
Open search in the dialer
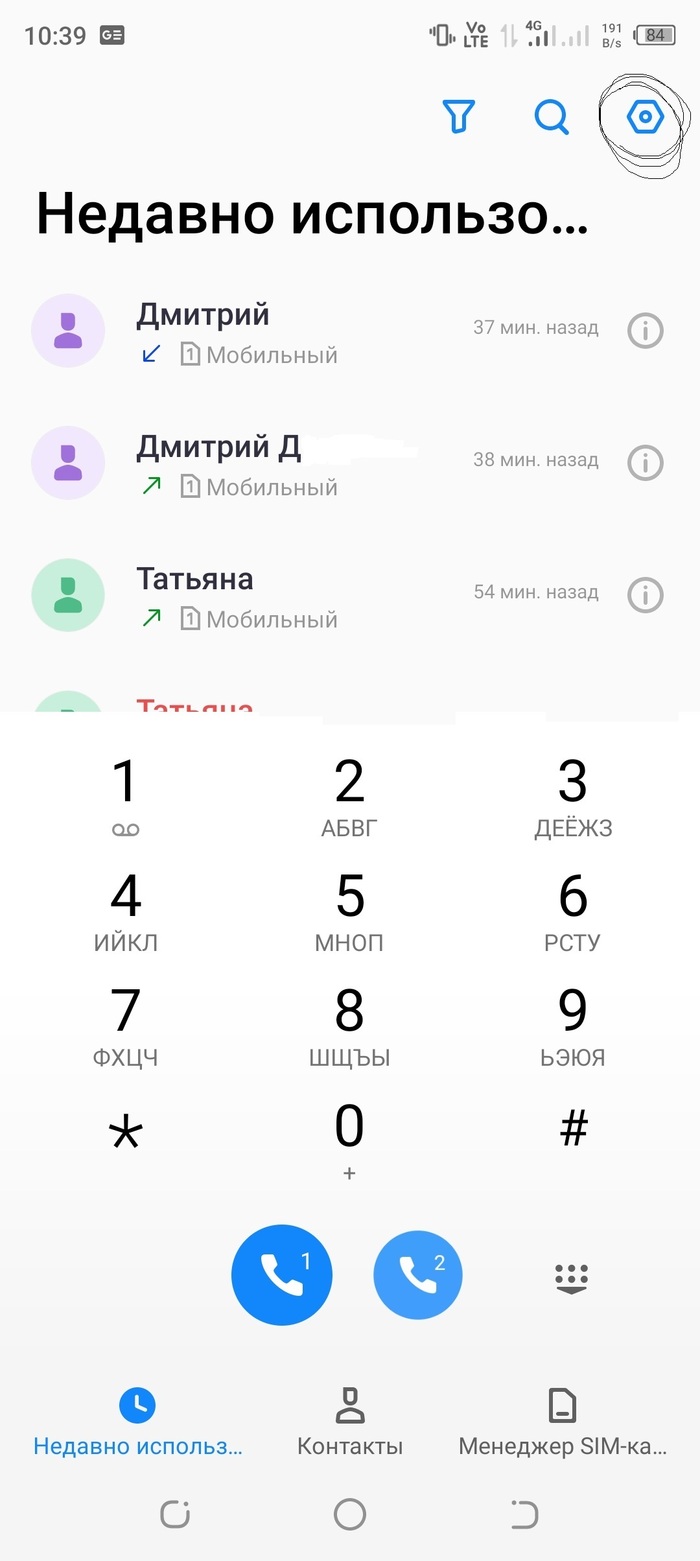(551, 117)
